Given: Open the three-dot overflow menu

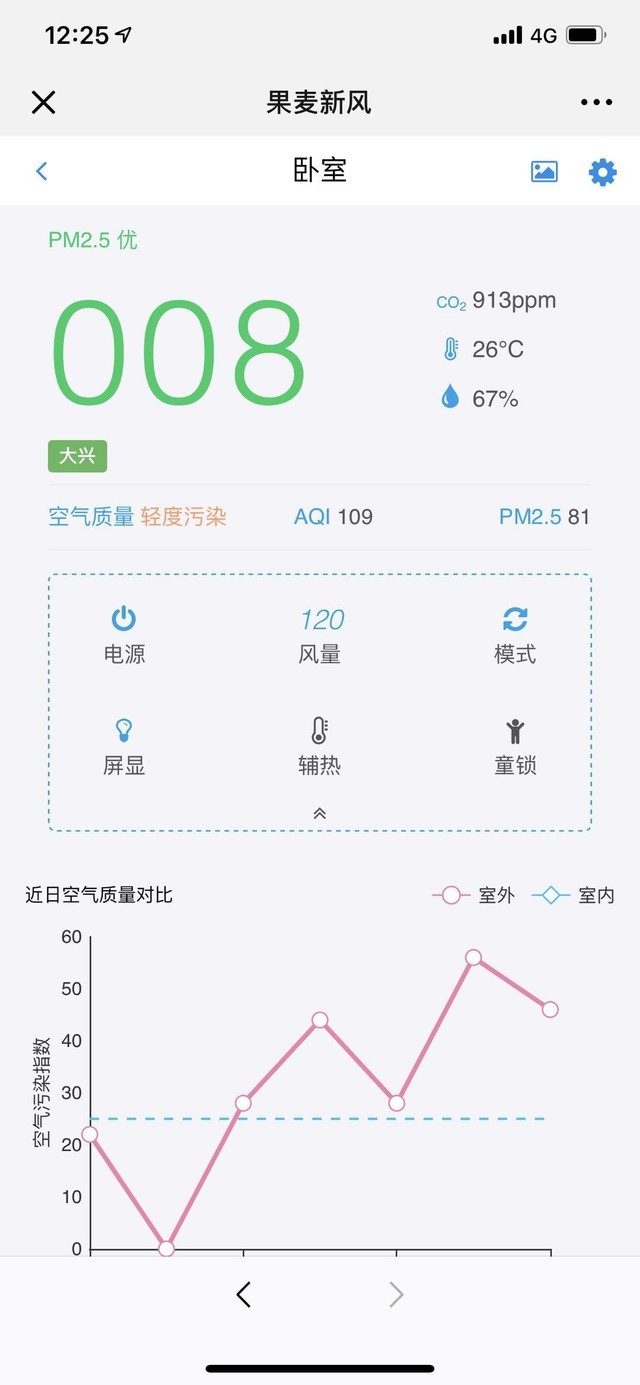Looking at the screenshot, I should click(596, 102).
